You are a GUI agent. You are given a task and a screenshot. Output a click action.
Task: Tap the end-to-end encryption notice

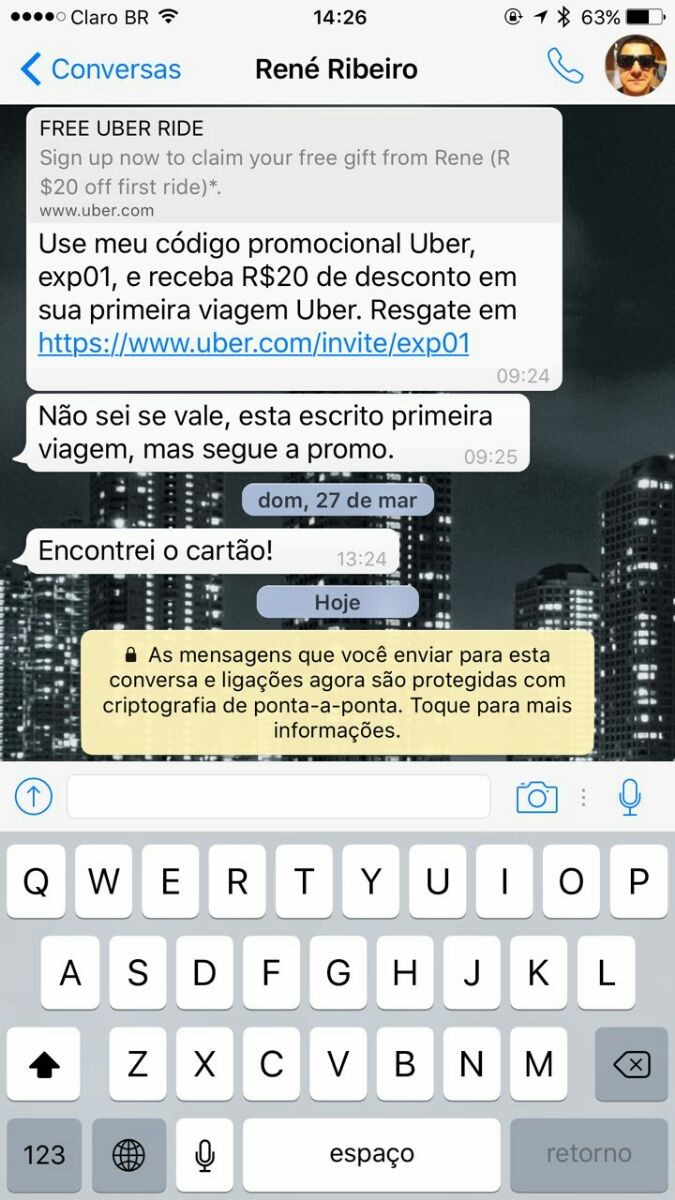coord(337,693)
